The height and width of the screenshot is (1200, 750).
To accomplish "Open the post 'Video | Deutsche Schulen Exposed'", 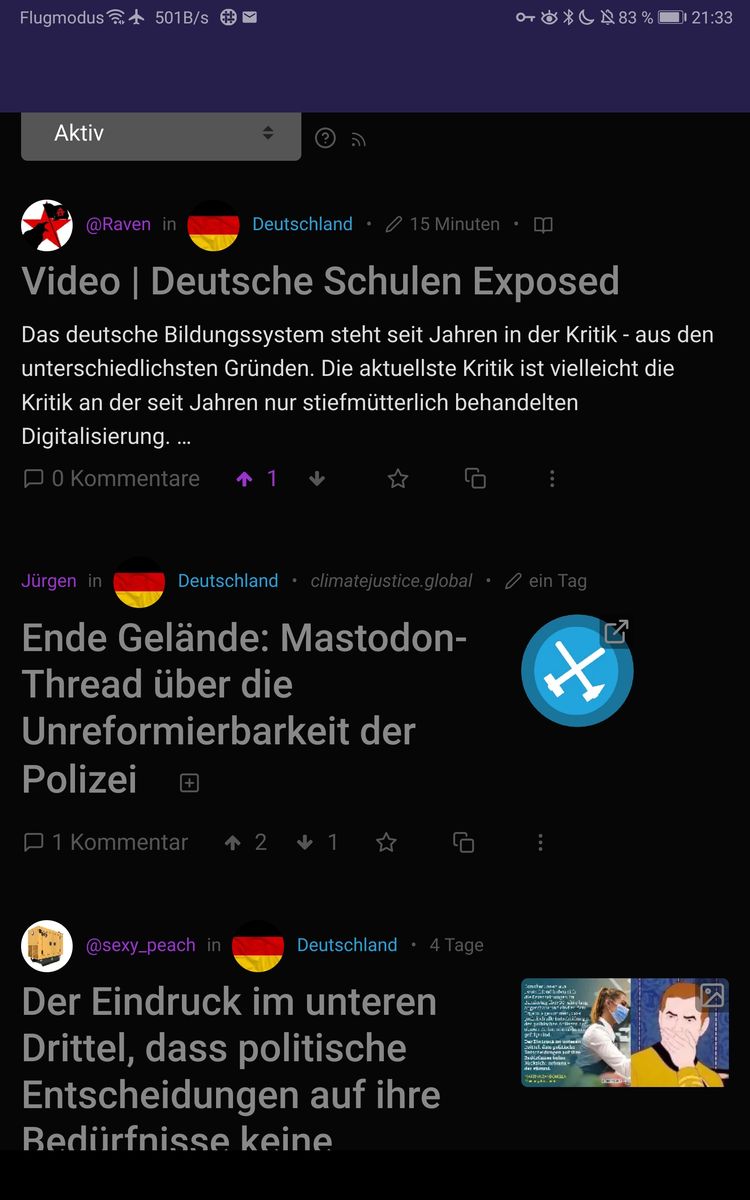I will click(x=320, y=281).
